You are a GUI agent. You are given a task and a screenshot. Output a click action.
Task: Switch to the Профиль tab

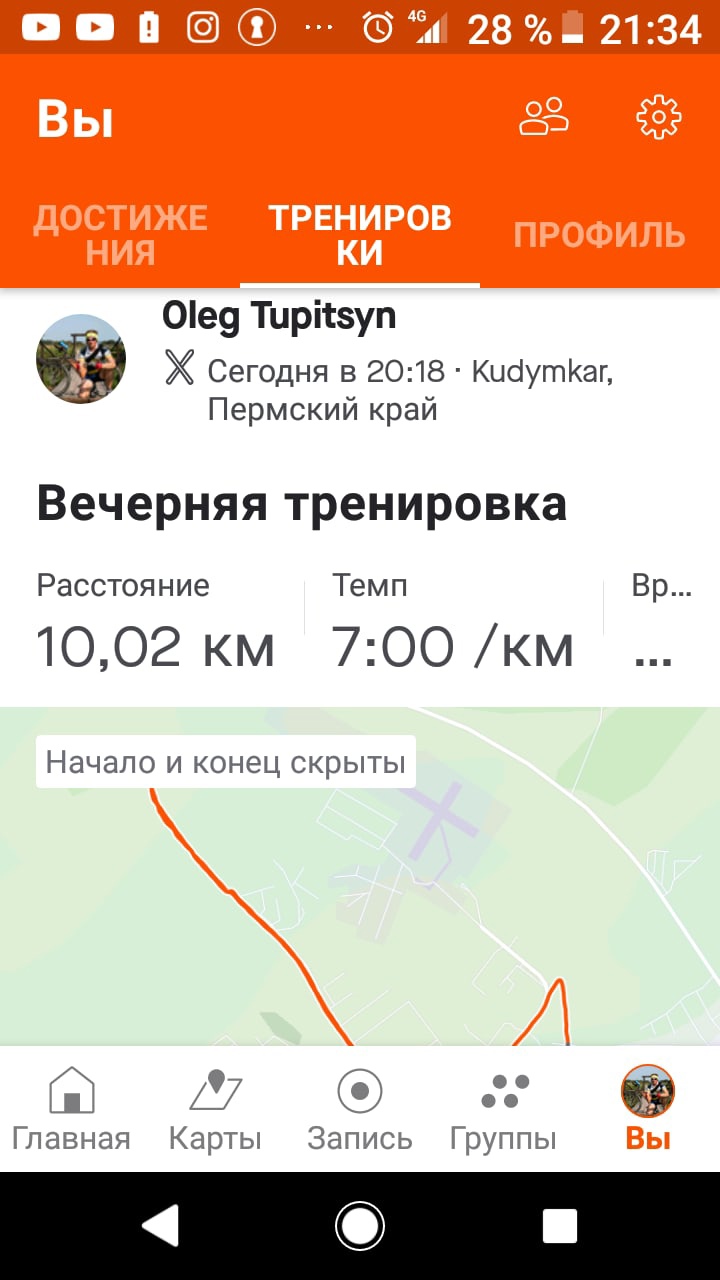(599, 235)
